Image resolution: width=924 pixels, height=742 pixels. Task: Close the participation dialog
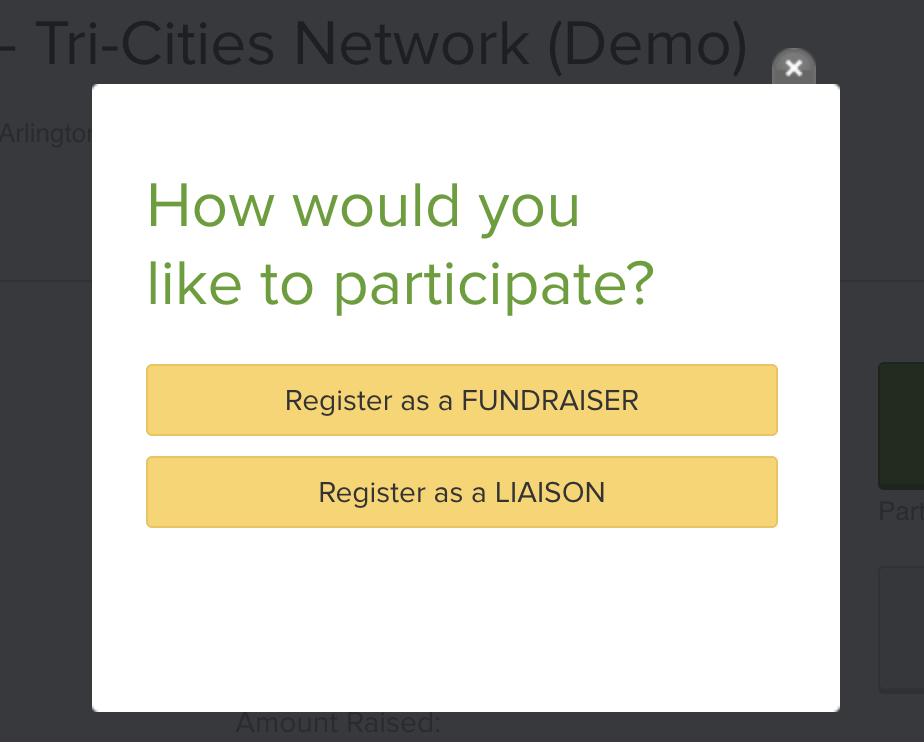pos(794,68)
